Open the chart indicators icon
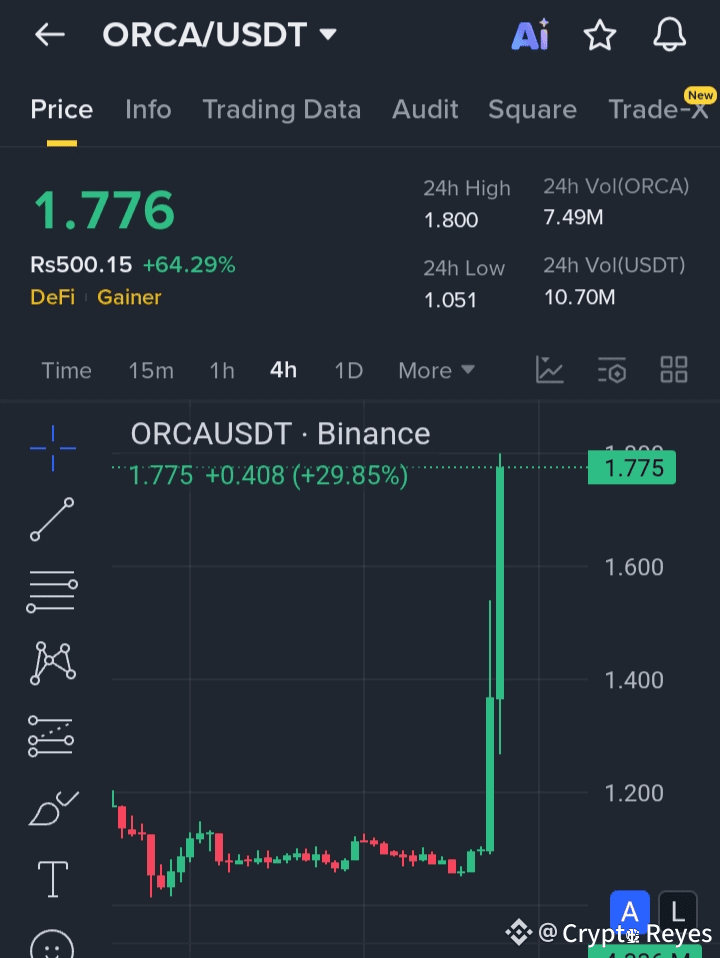 550,370
